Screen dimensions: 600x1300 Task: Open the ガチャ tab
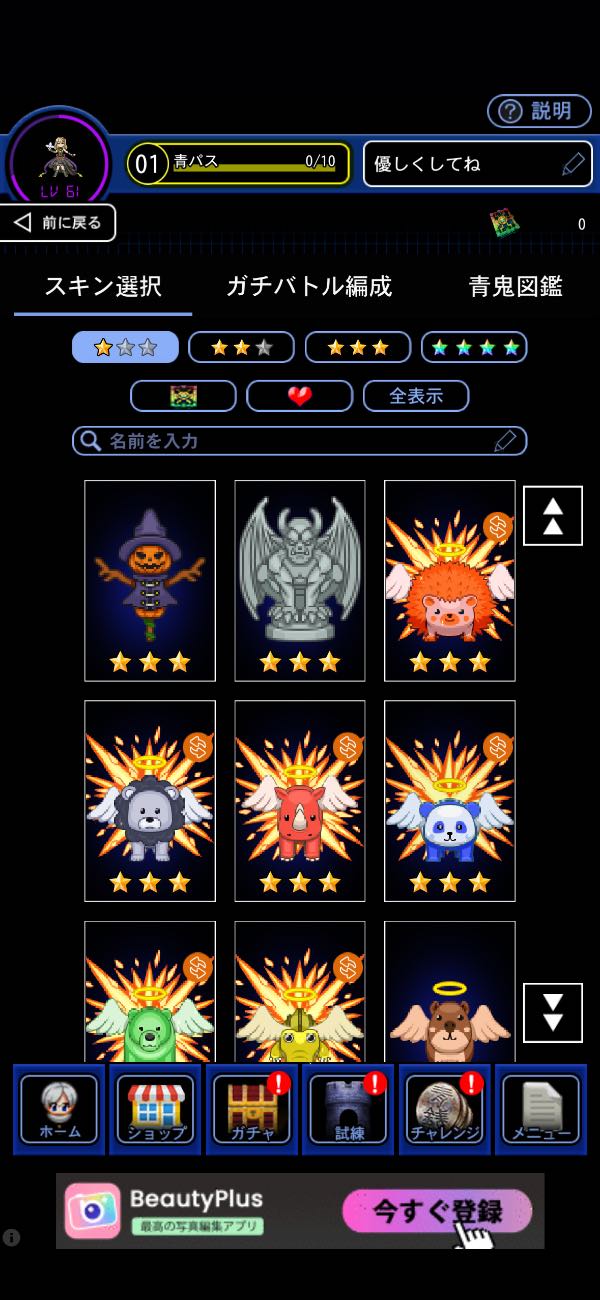[252, 1109]
